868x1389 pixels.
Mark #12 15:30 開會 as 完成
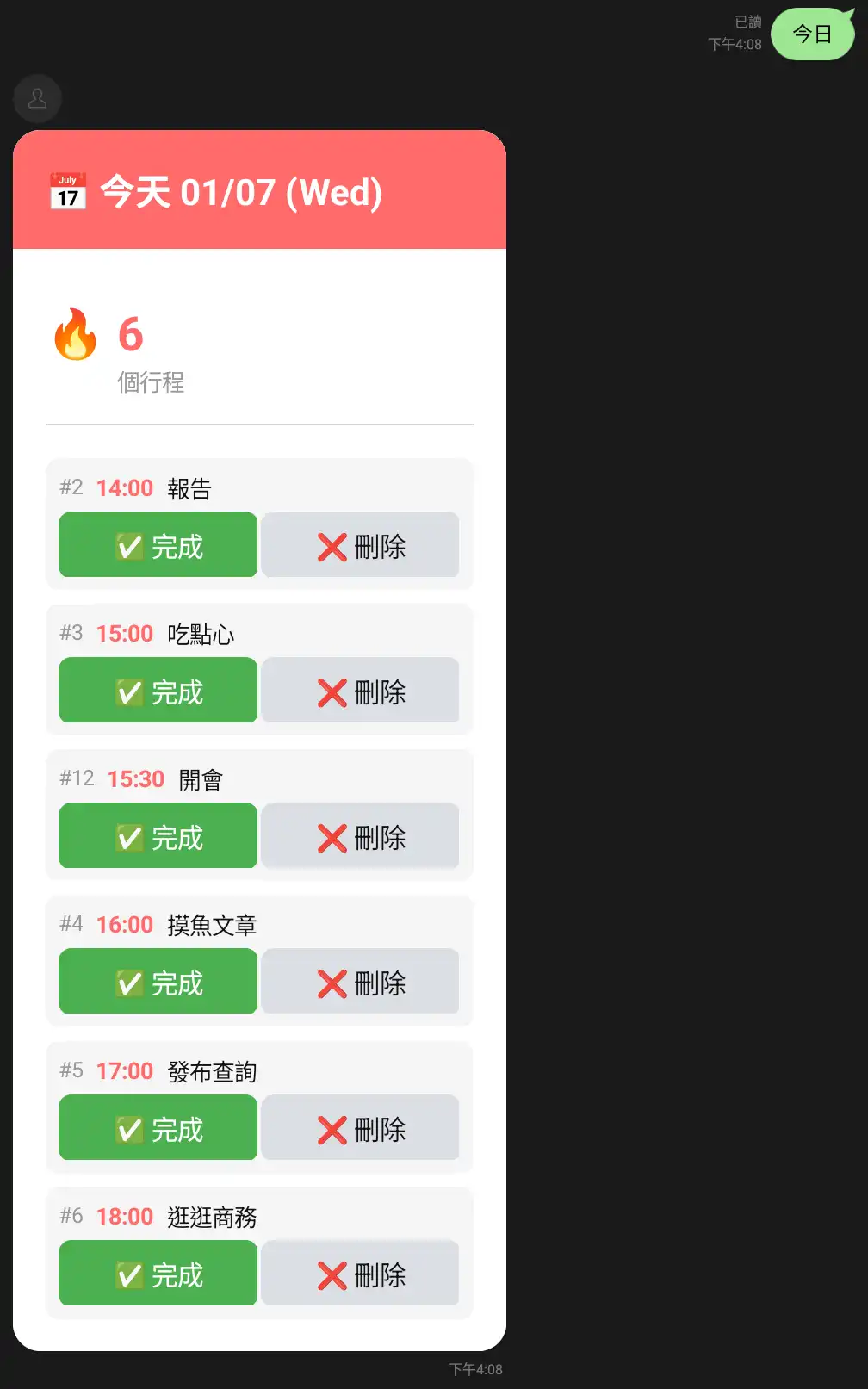click(158, 835)
